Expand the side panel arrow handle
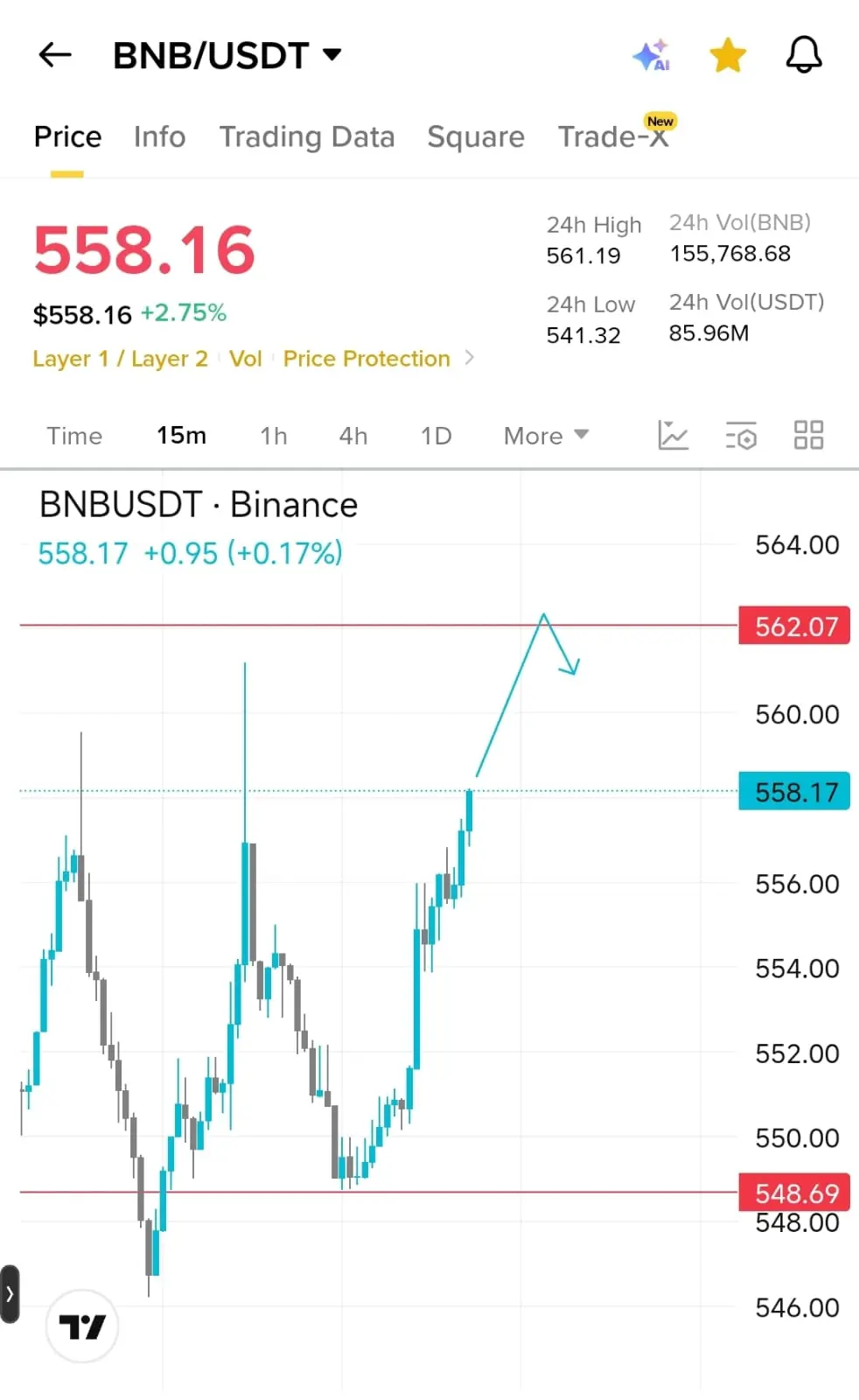 10,1293
